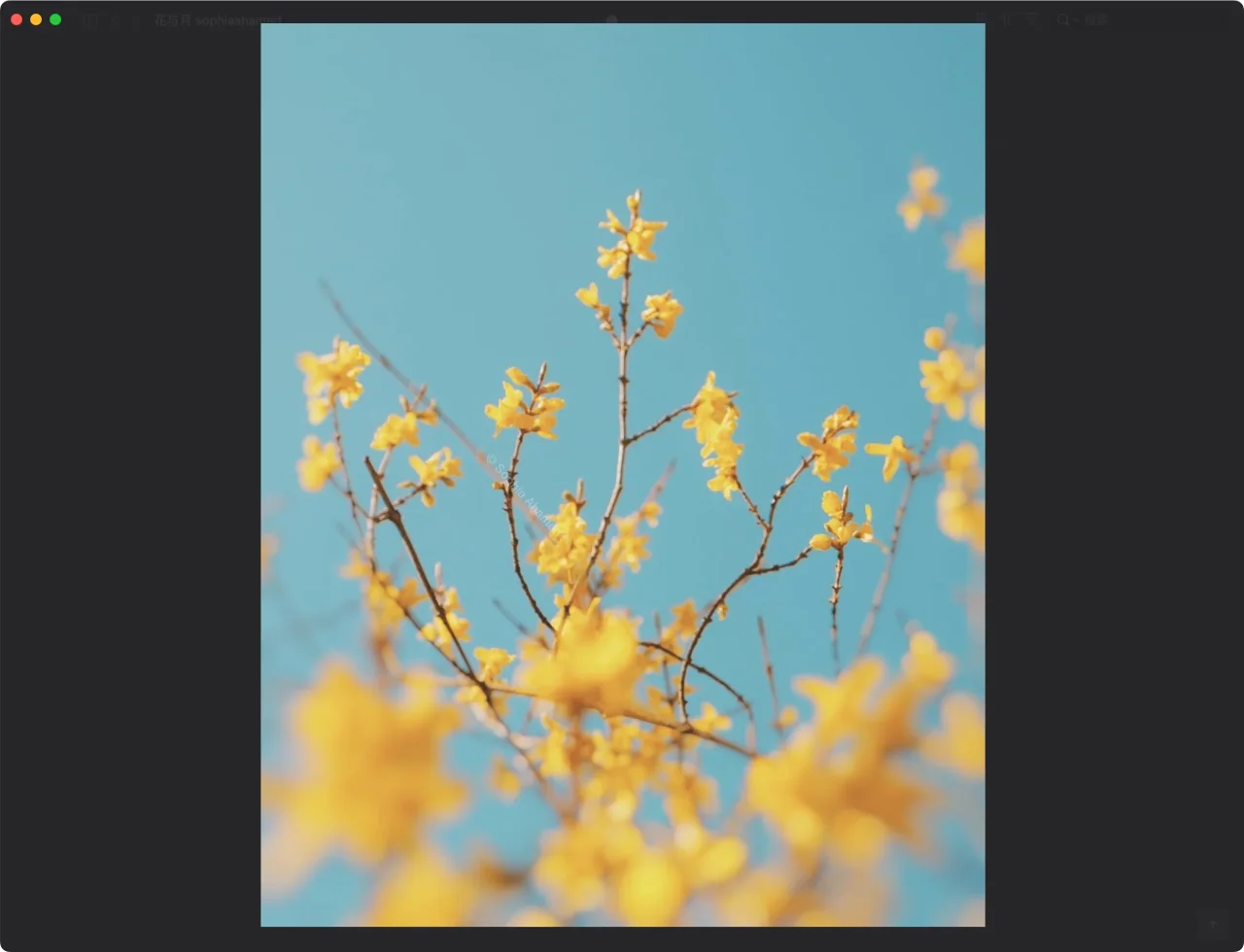Enter full screen with the green button
This screenshot has height=952, width=1244.
coord(55,19)
